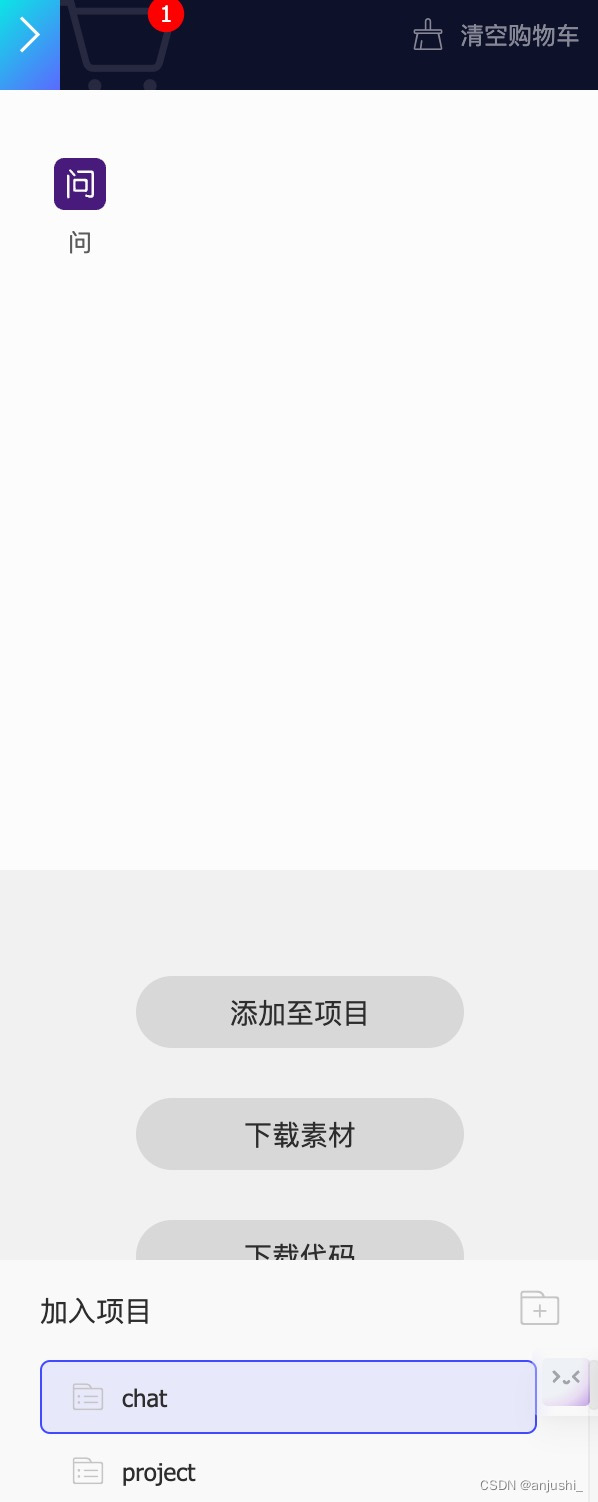The image size is (598, 1502).
Task: Tap the 下载素材 button
Action: point(300,1134)
